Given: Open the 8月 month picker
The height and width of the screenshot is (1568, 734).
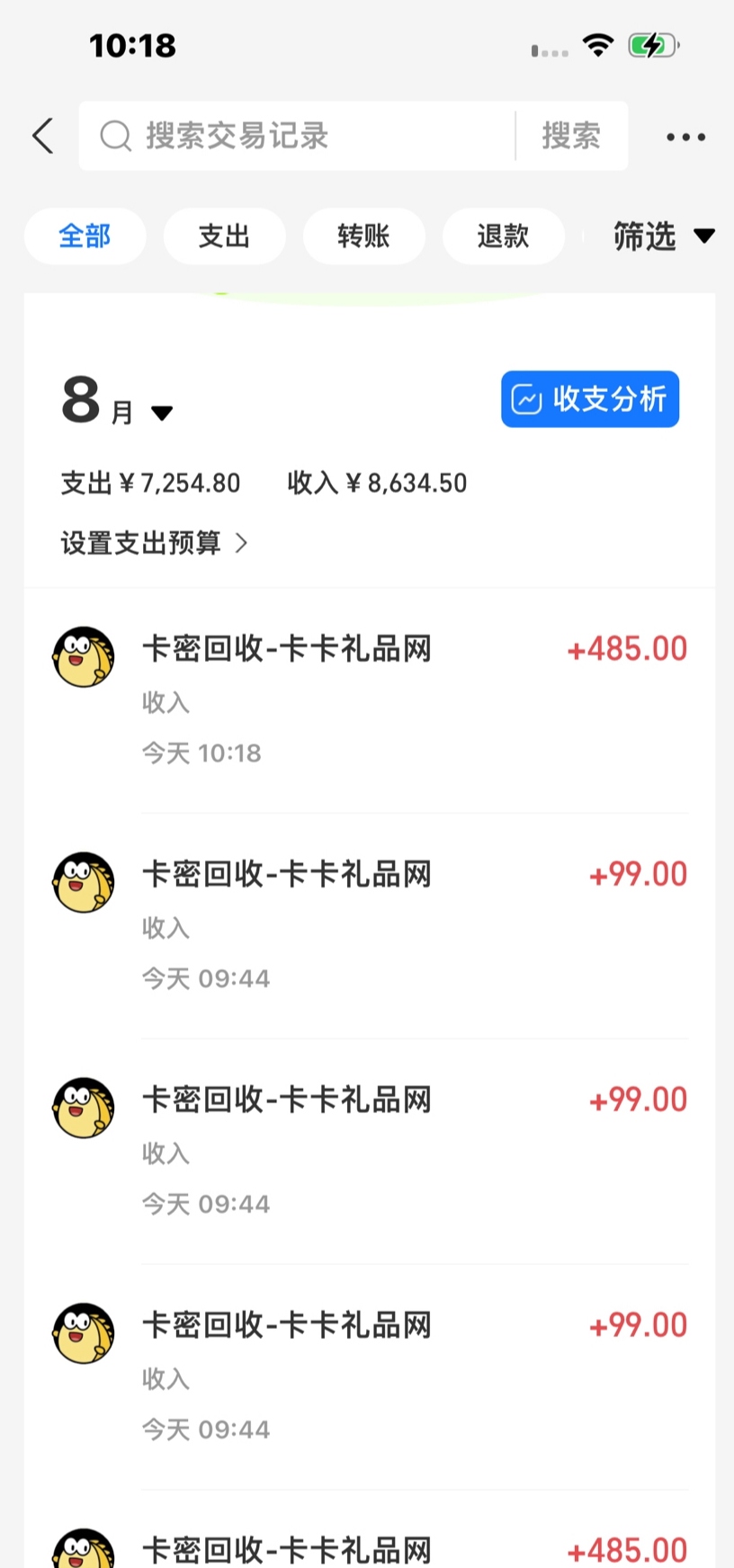Looking at the screenshot, I should point(117,403).
